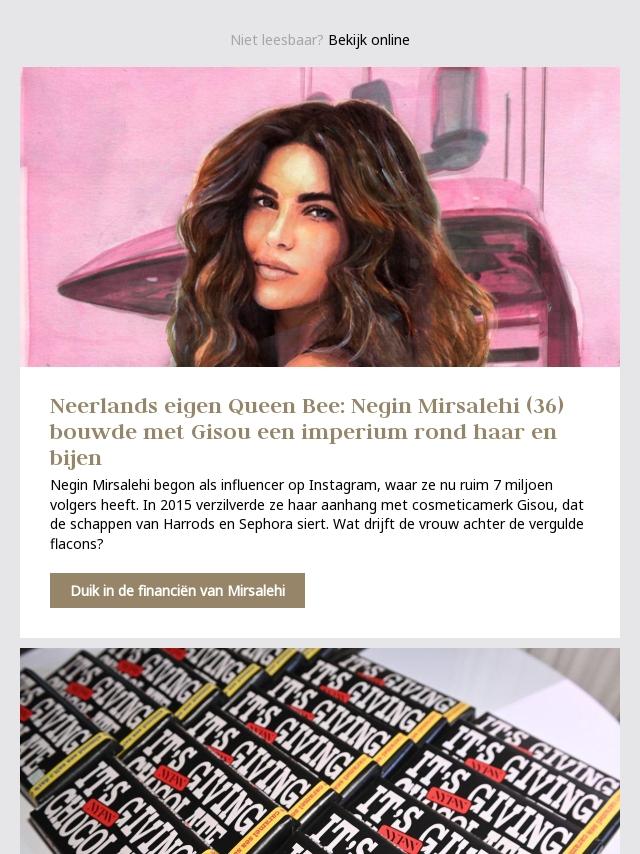Viewport: 640px width, 854px height.
Task: Open the Negin Mirsalehi article headline
Action: 306,432
